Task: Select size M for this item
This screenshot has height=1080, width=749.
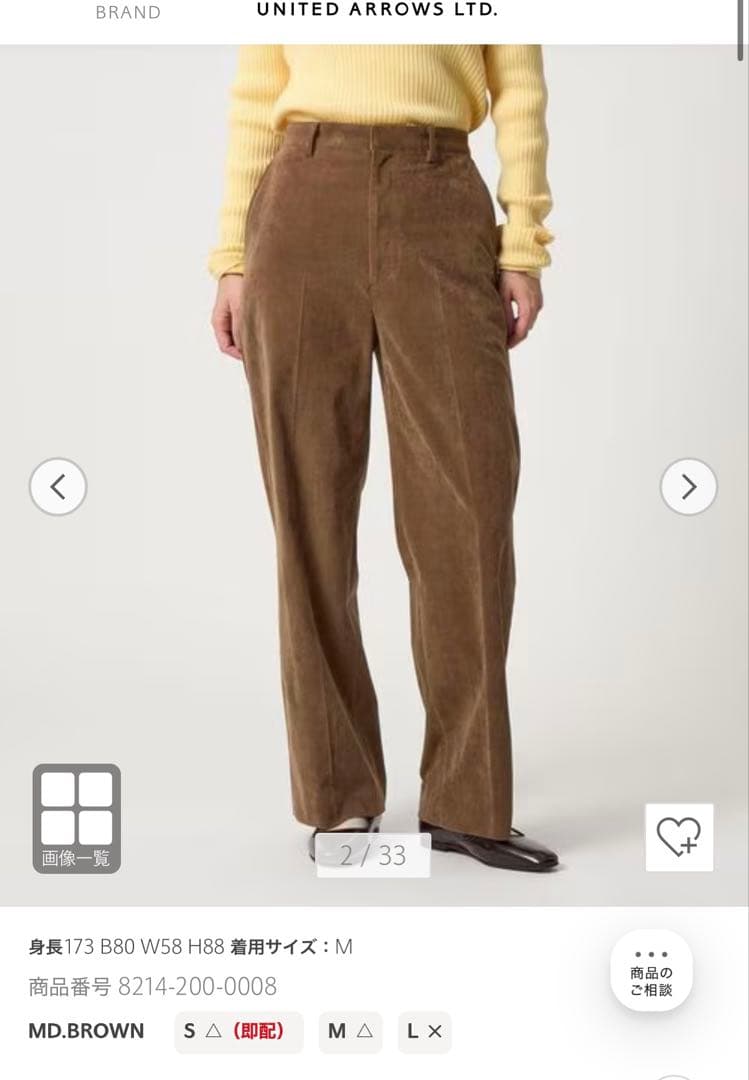Action: tap(350, 1032)
